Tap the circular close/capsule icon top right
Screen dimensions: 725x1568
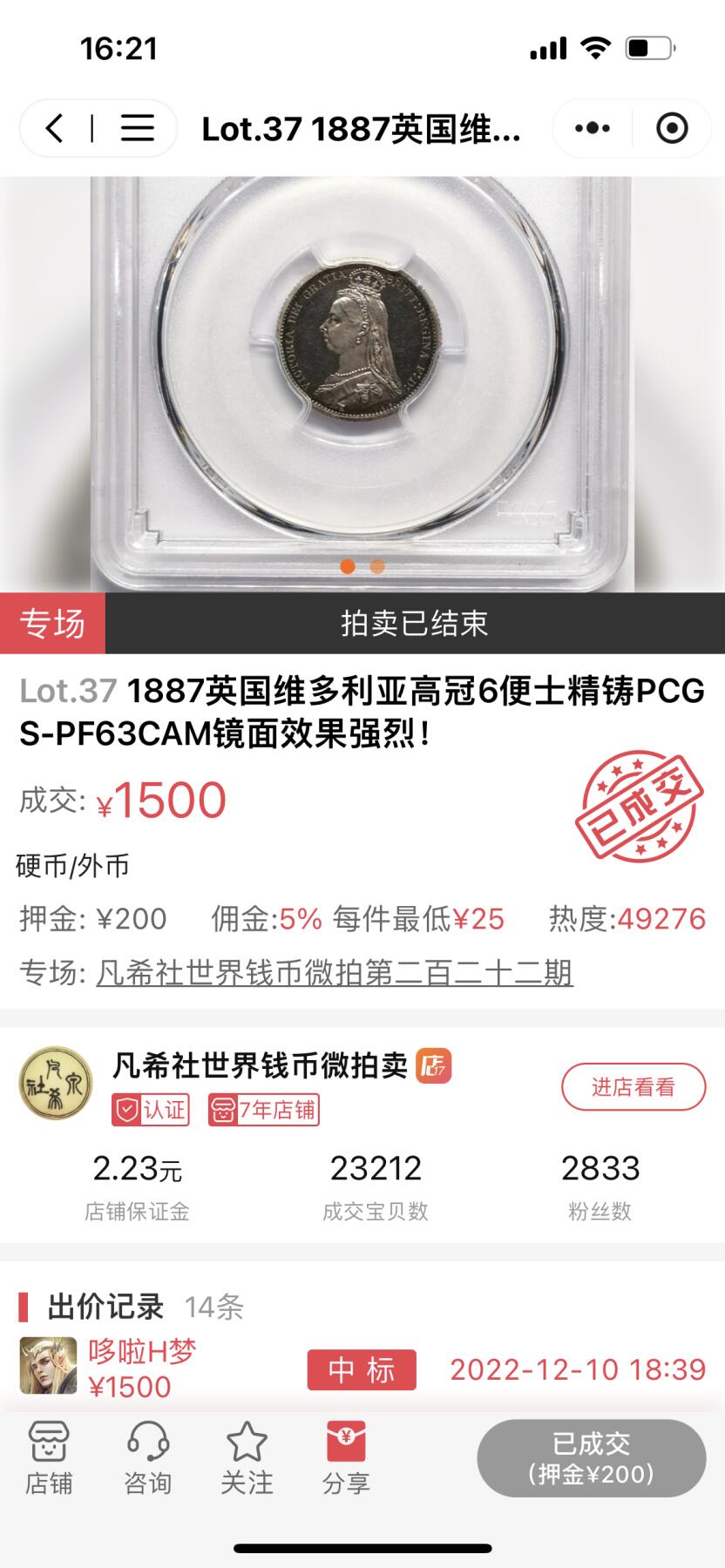tap(673, 127)
